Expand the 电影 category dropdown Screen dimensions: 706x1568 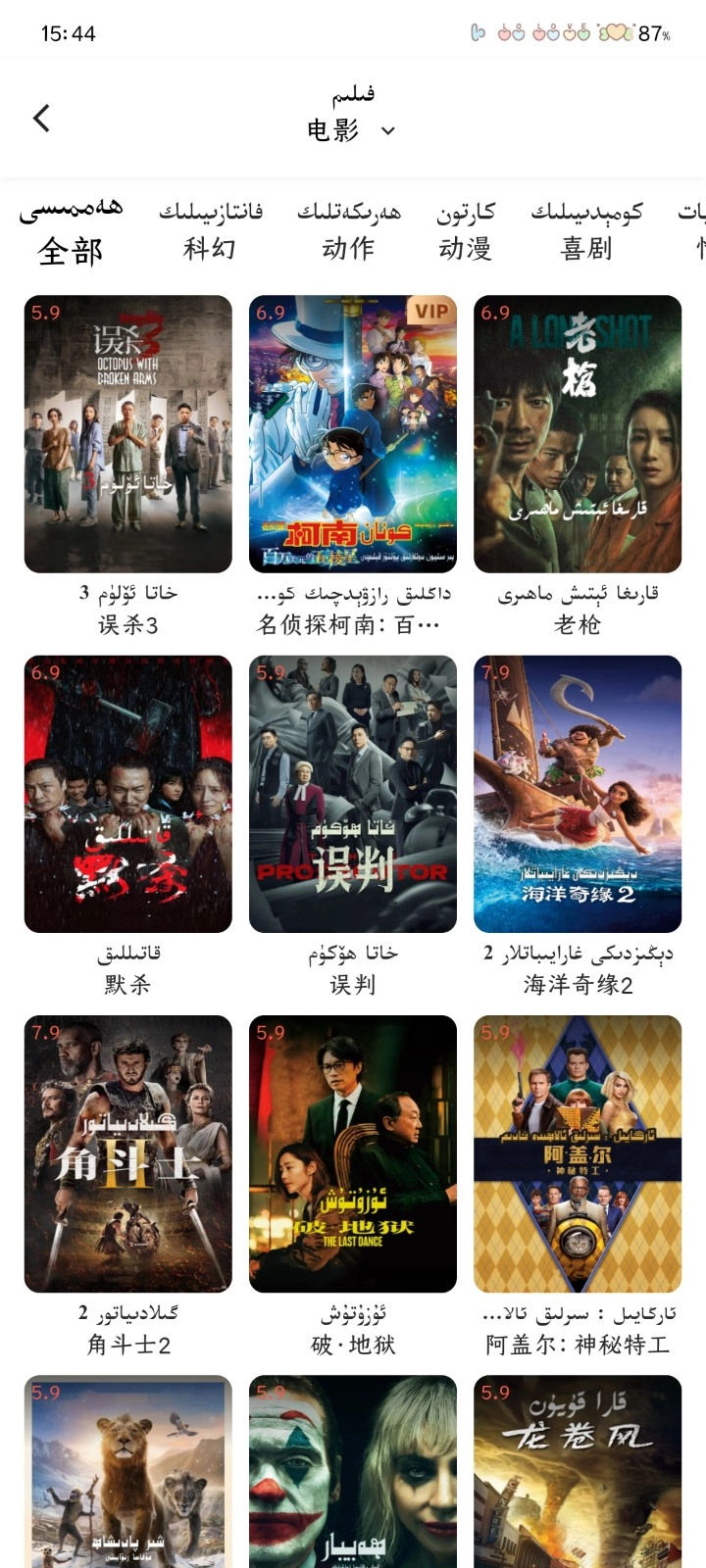352,130
